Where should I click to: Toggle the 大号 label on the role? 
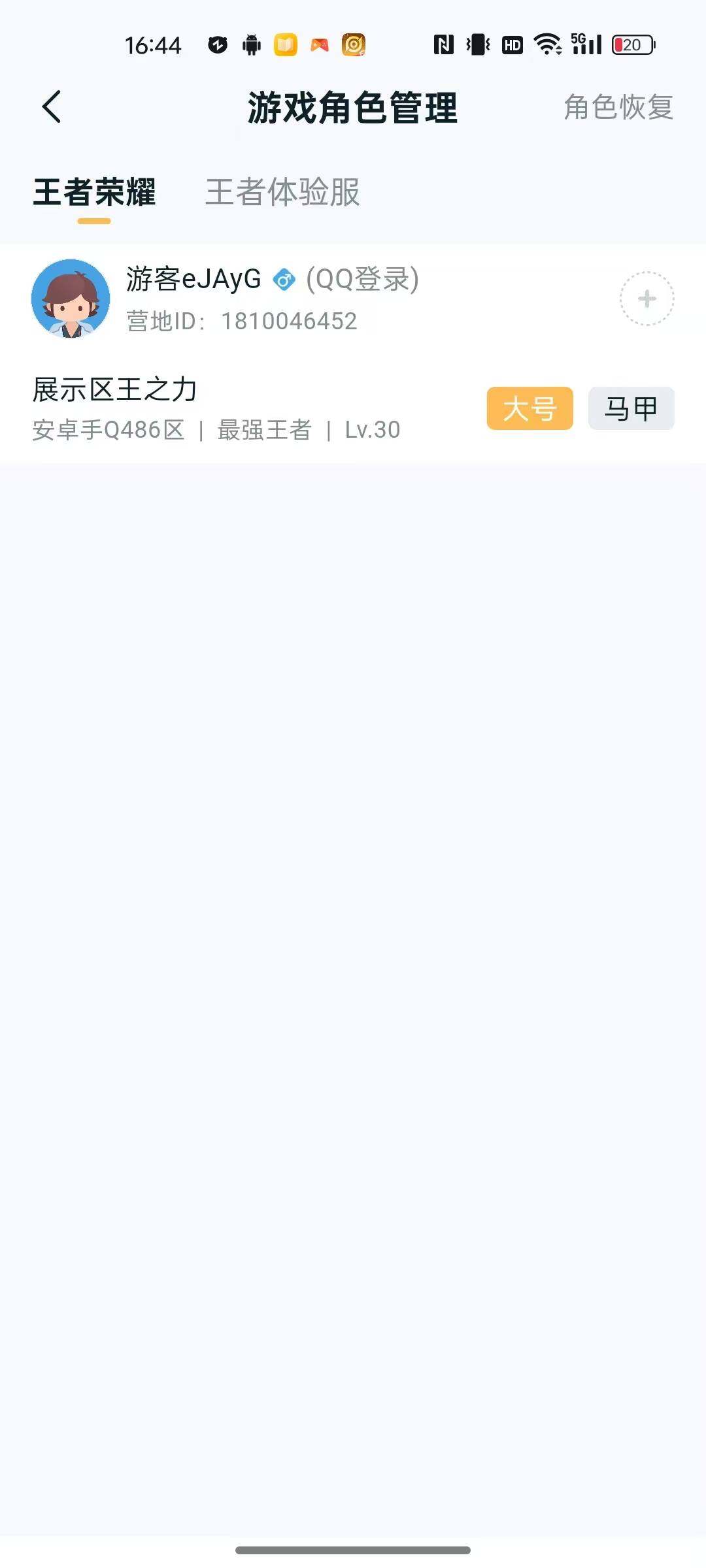coord(529,408)
